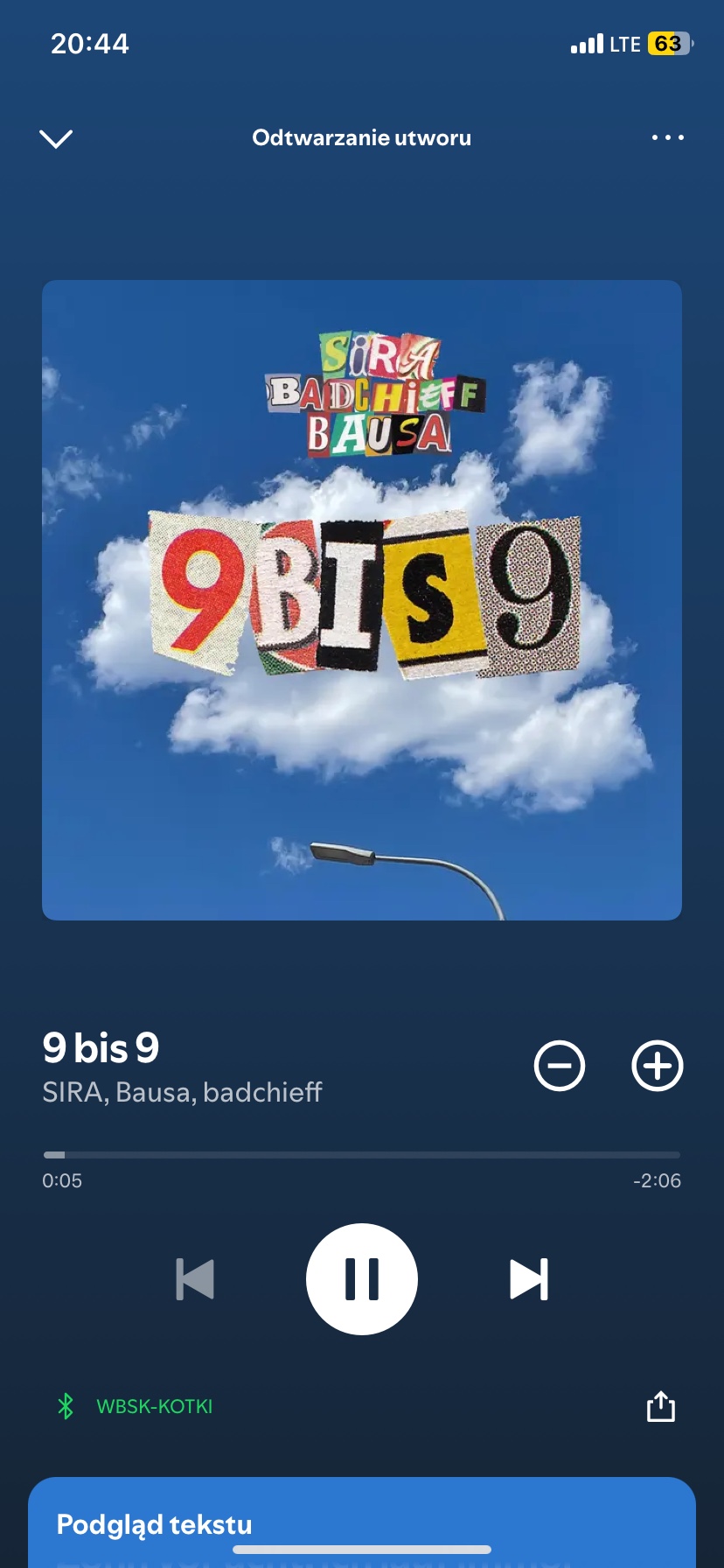
Task: Skip to the next track
Action: [529, 1279]
